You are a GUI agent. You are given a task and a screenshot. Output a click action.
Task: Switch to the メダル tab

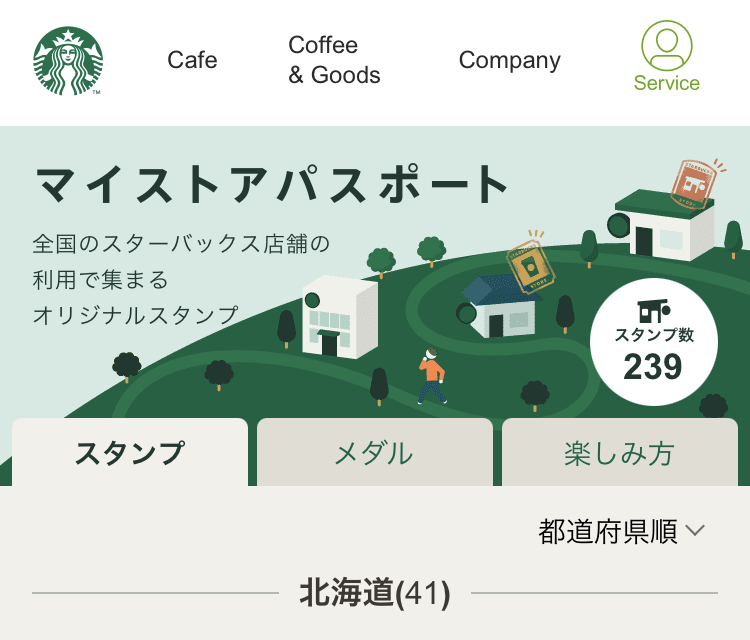pos(374,453)
